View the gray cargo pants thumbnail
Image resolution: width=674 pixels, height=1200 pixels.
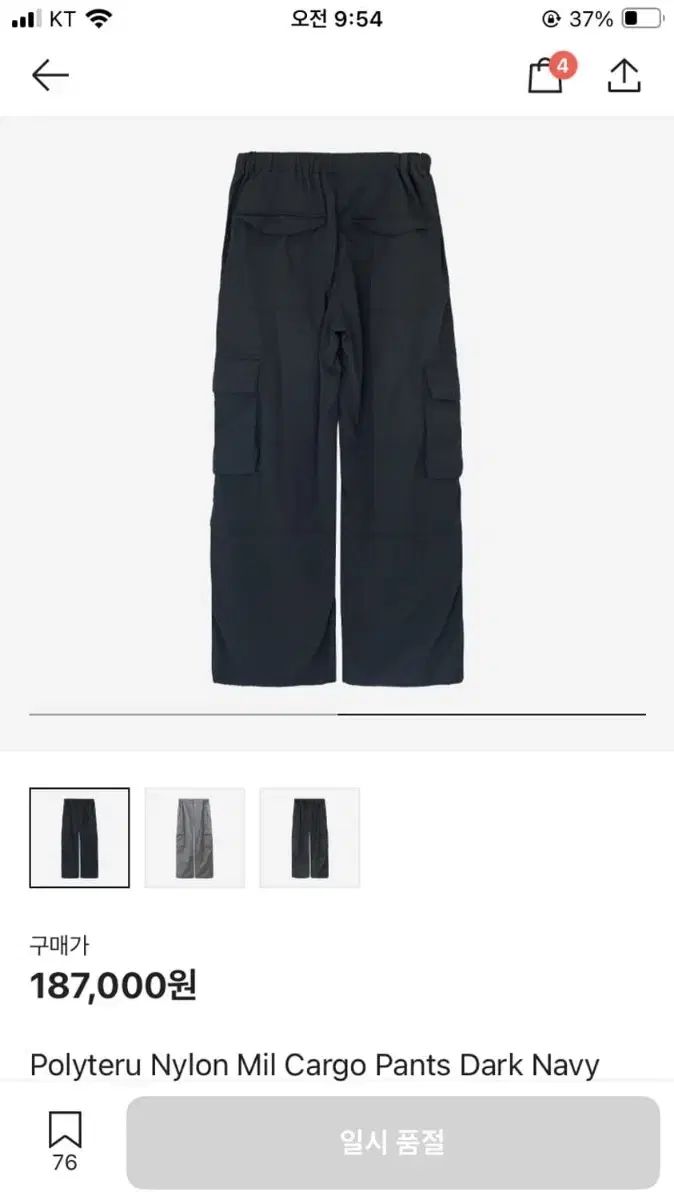click(x=195, y=838)
